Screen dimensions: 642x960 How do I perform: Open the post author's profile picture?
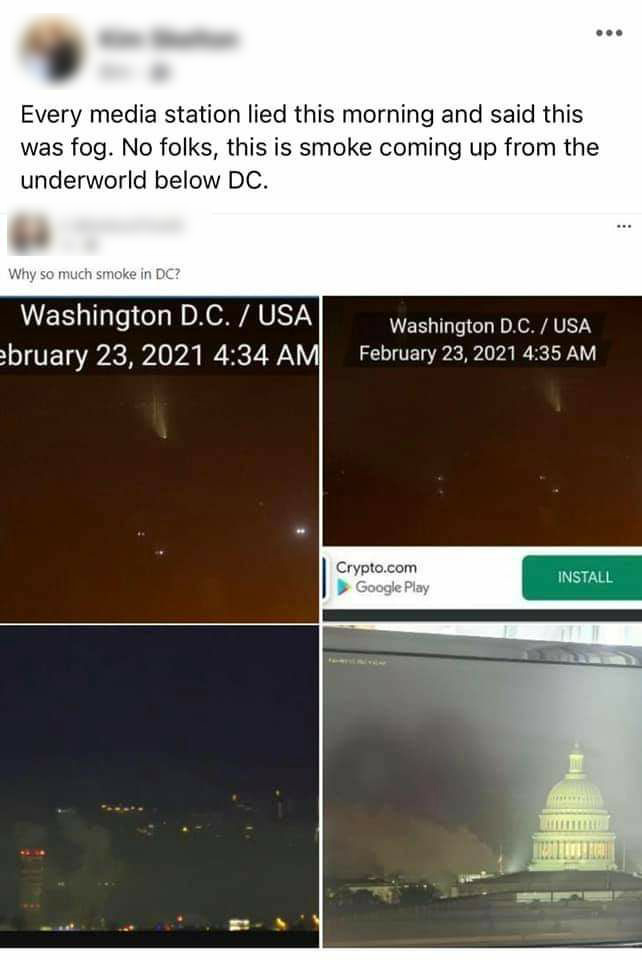coord(54,50)
